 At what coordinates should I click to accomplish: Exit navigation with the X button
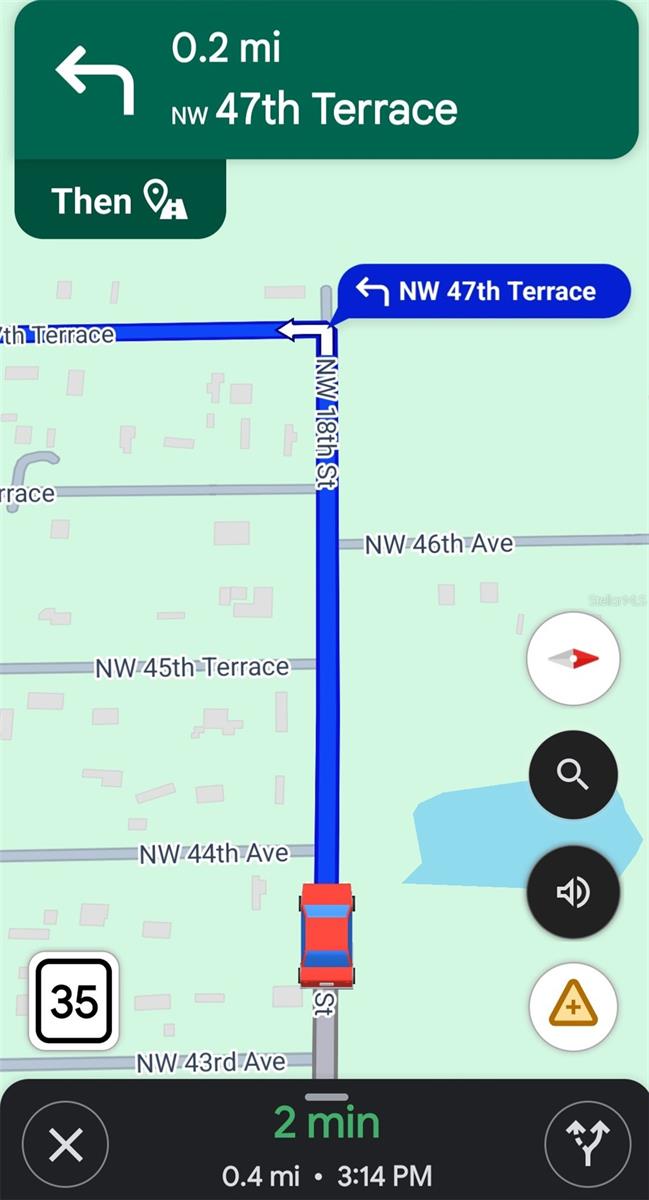[66, 1144]
